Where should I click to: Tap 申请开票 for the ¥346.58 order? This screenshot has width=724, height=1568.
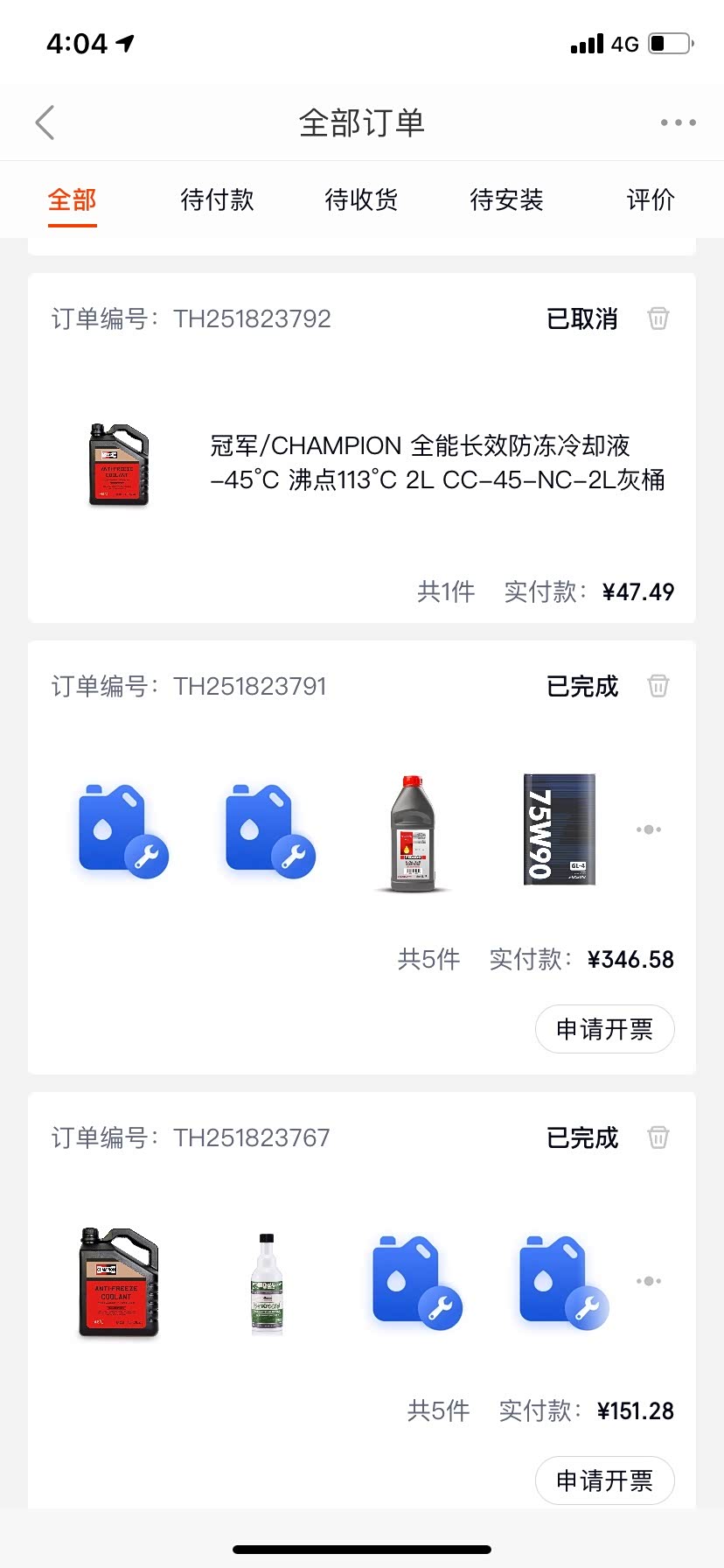click(604, 1029)
